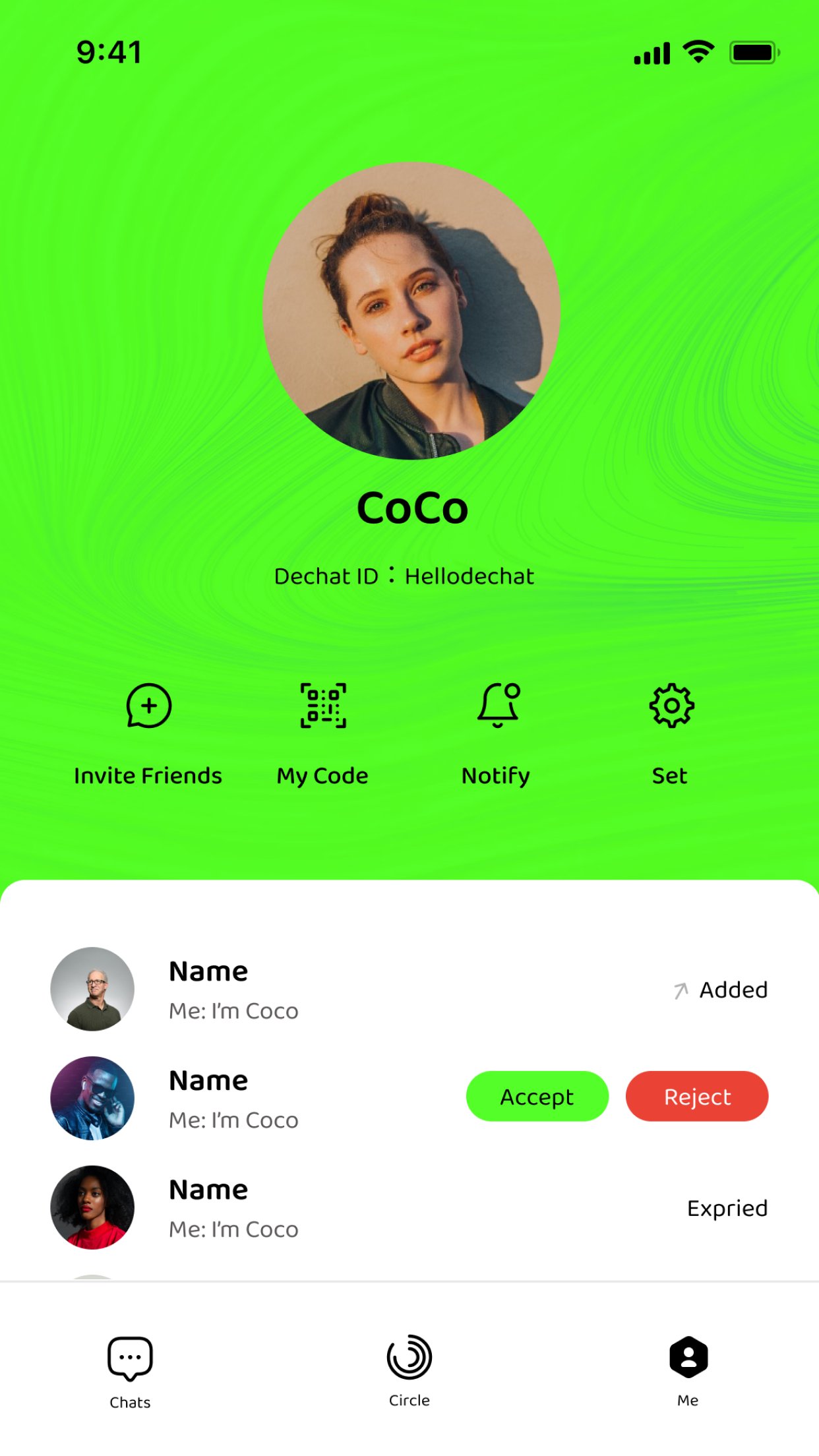The width and height of the screenshot is (819, 1456).
Task: Open the red-sweater contact's avatar
Action: coord(92,1207)
